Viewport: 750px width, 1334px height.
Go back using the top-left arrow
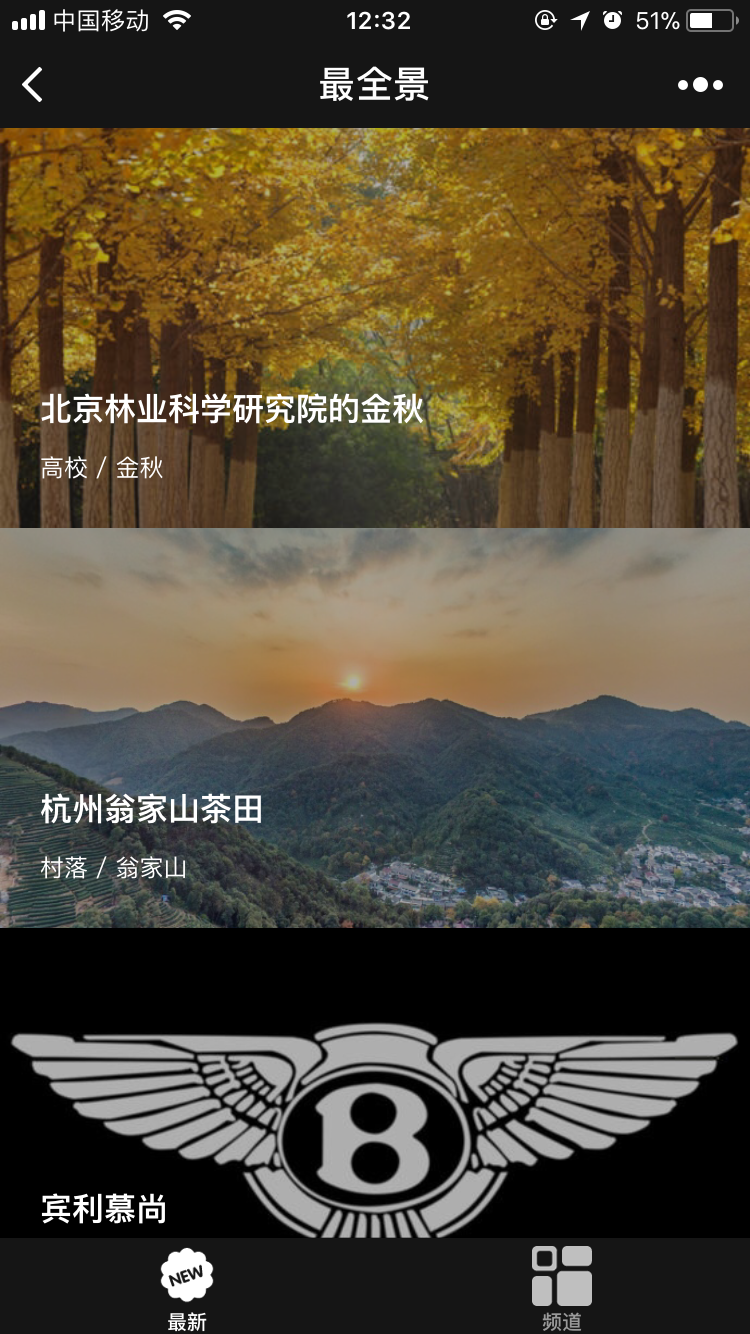(33, 85)
